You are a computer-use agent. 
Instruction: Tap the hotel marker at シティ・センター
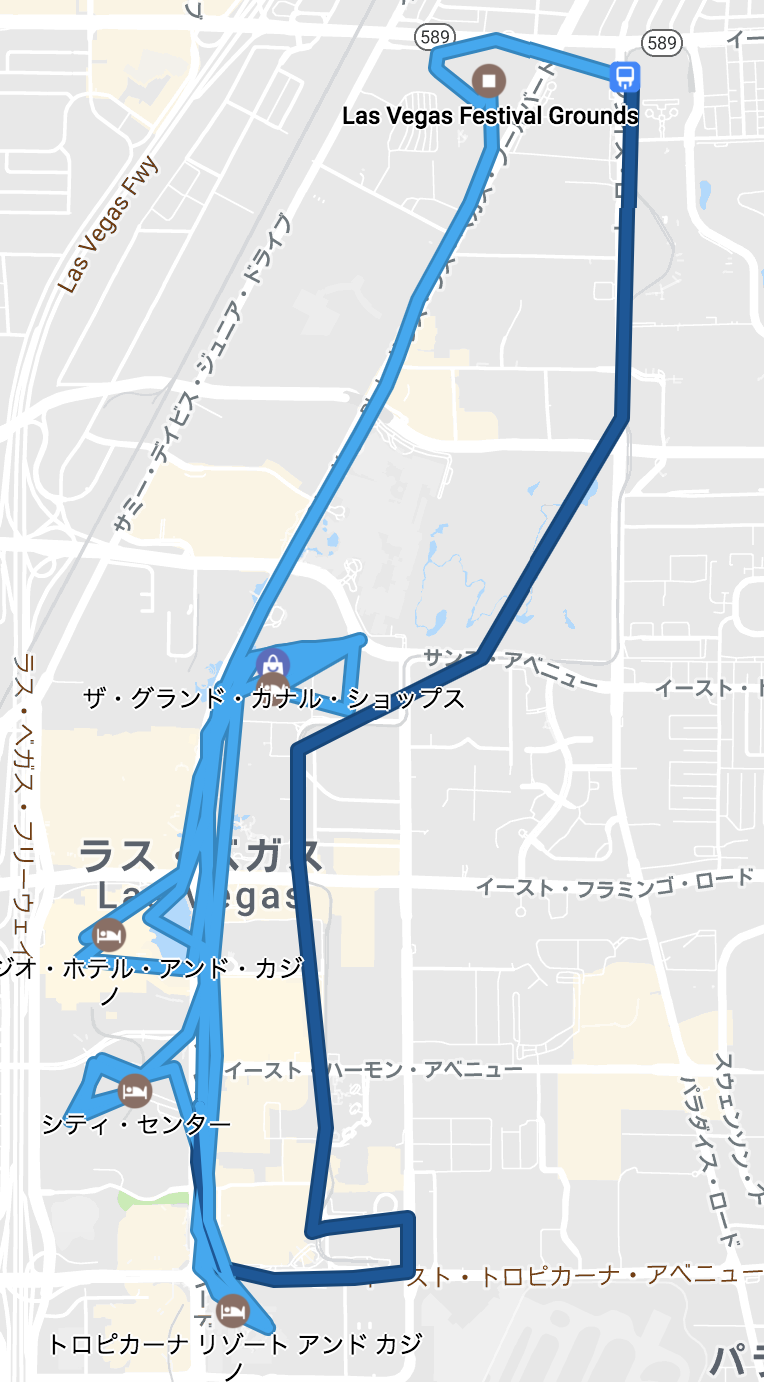pyautogui.click(x=135, y=1091)
